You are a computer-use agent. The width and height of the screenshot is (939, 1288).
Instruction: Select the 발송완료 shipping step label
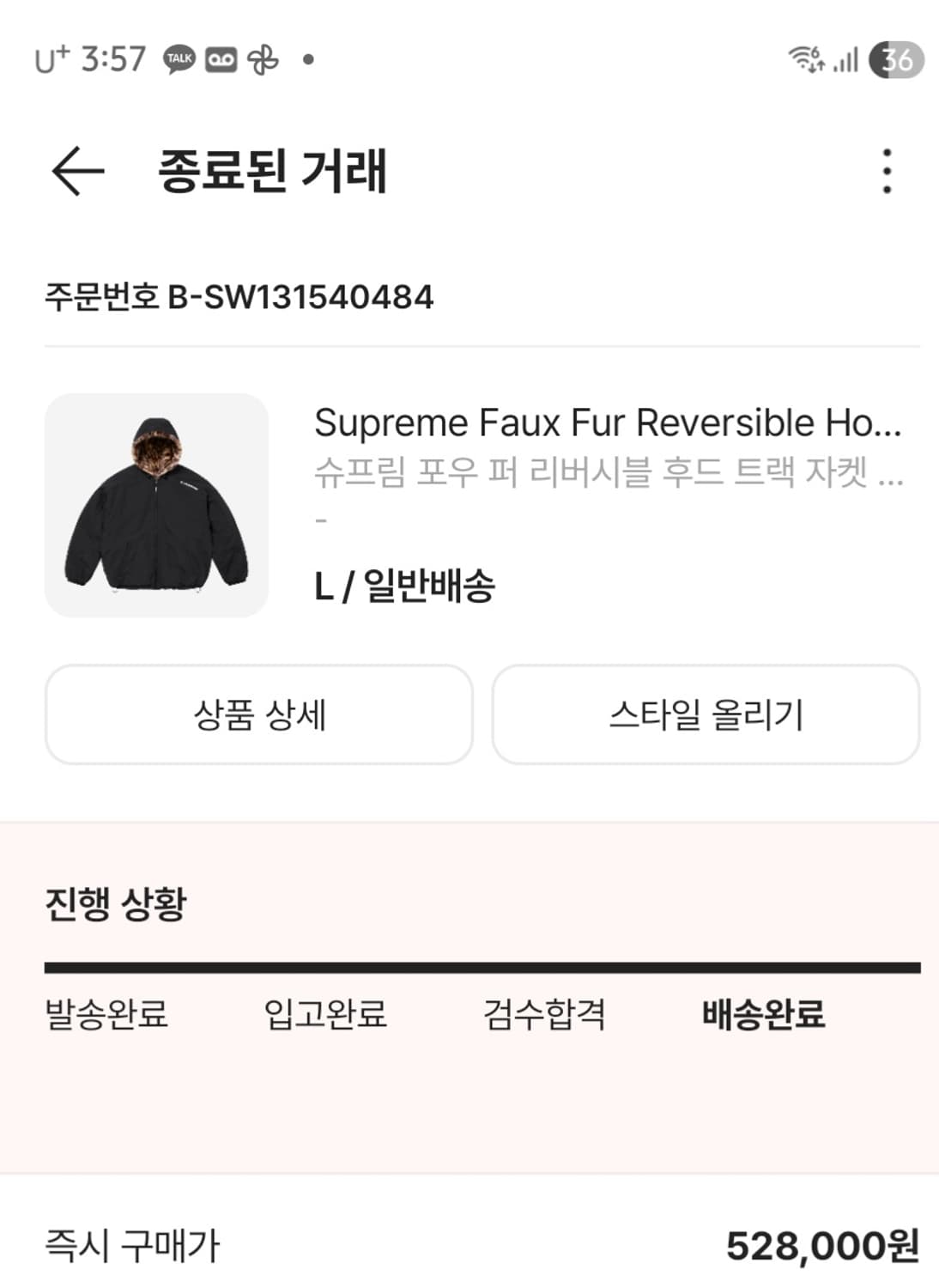coord(105,1017)
